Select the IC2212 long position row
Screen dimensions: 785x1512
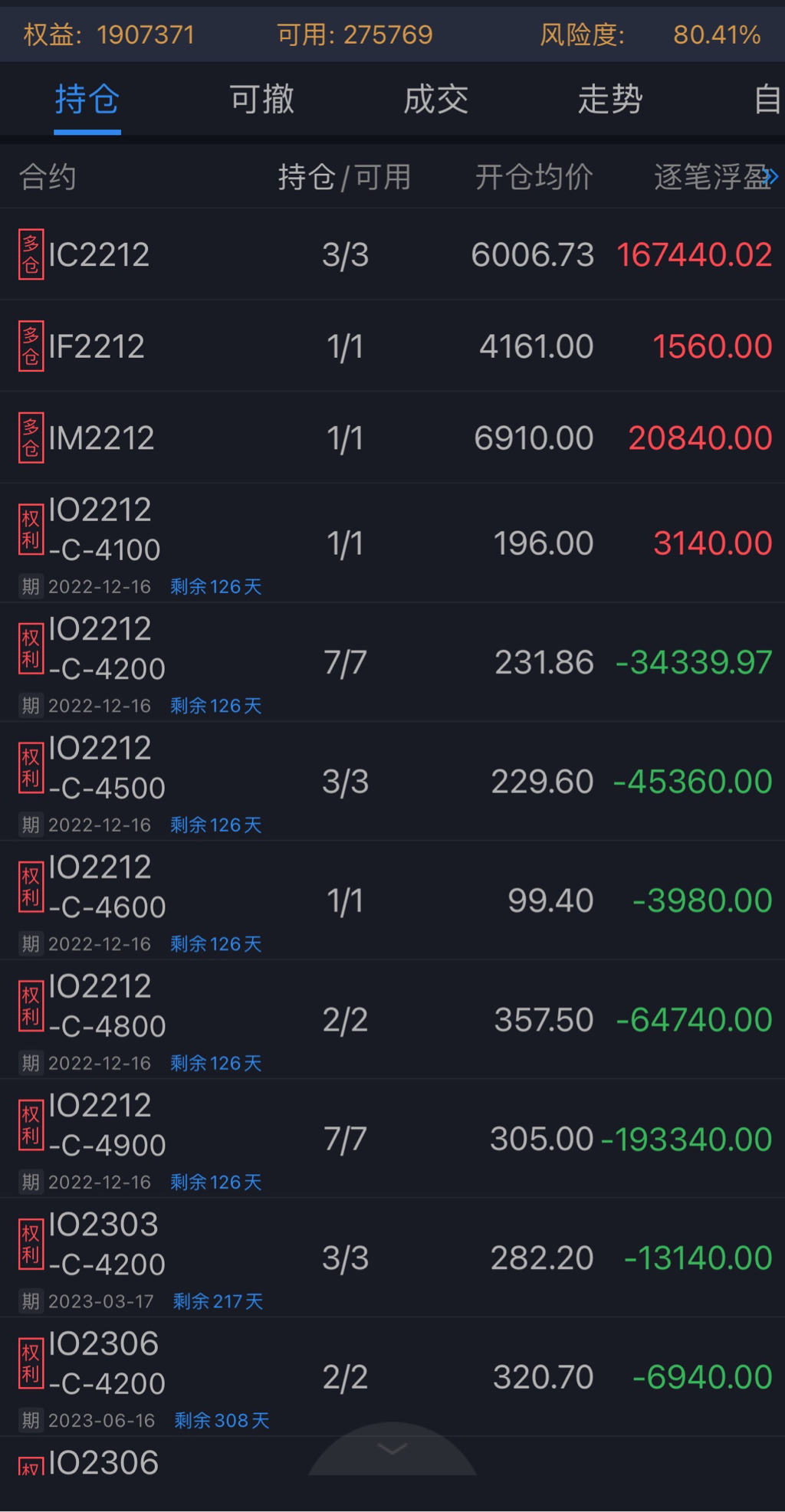pyautogui.click(x=392, y=254)
